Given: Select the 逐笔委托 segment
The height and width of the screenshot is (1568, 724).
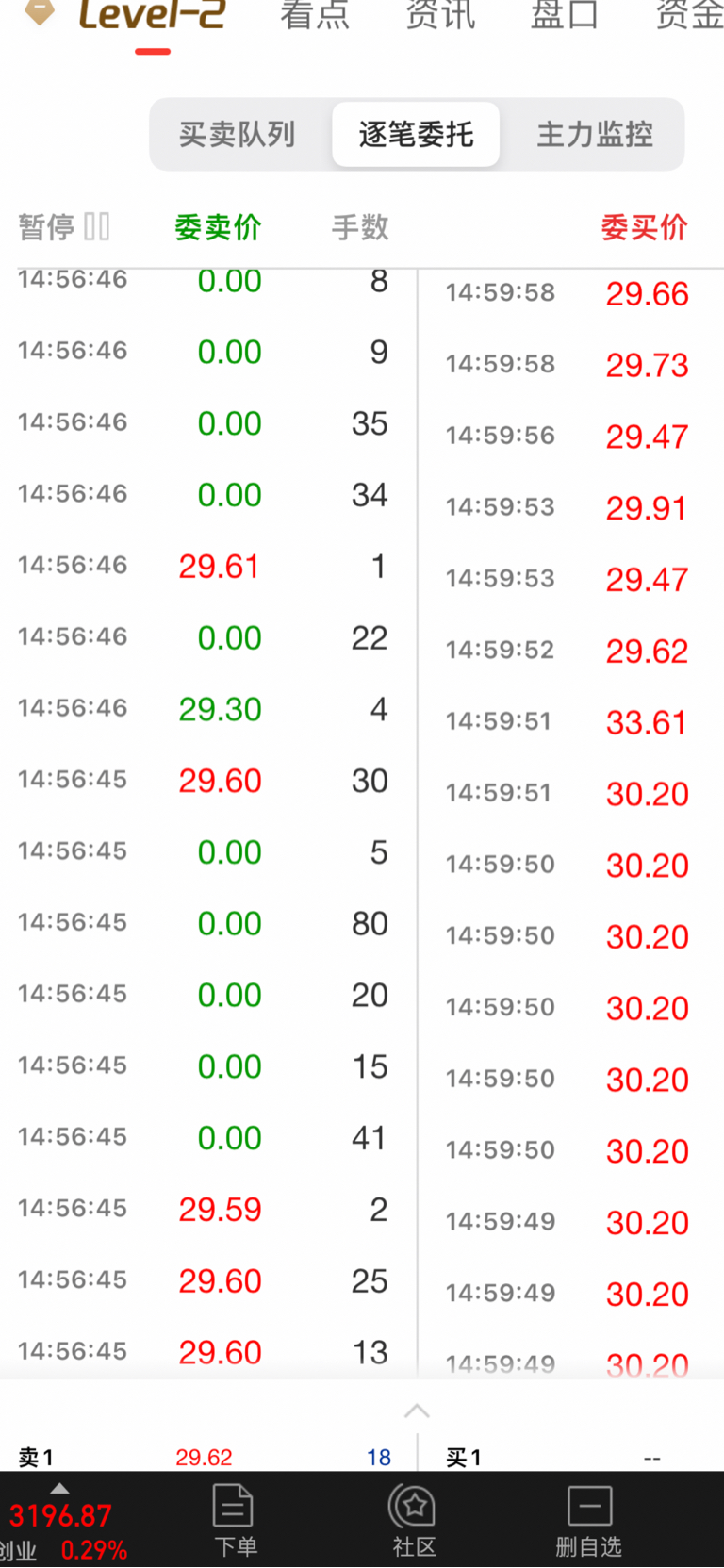Looking at the screenshot, I should 416,135.
